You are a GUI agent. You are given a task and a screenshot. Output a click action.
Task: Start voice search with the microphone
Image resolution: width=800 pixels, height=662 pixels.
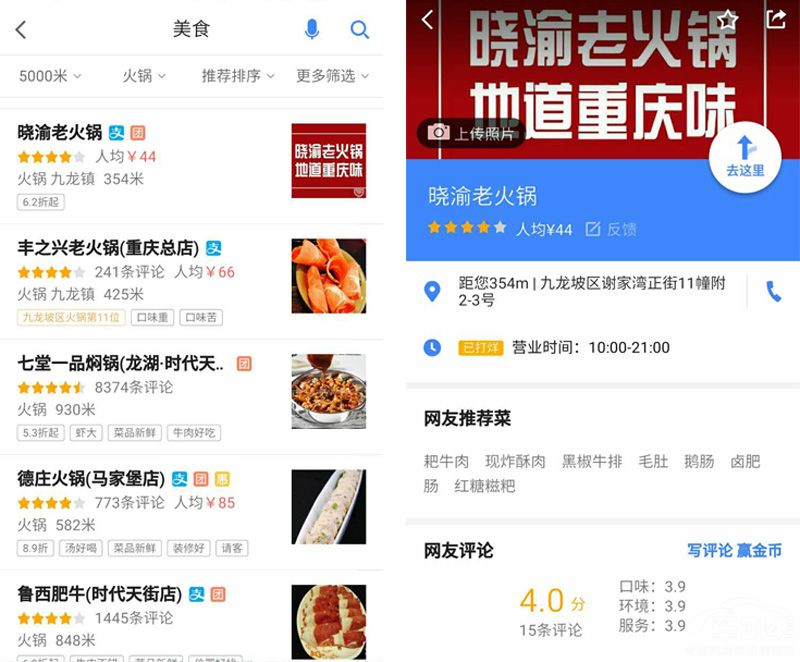(312, 30)
